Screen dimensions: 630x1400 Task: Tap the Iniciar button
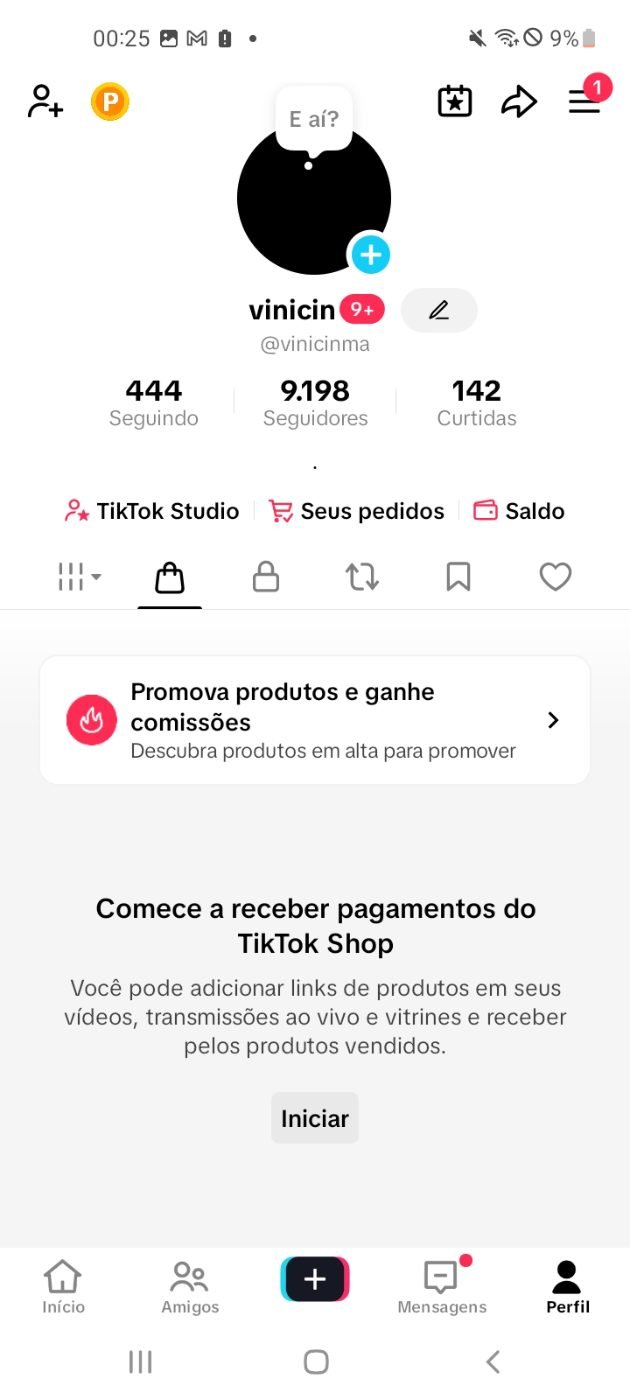point(315,1118)
